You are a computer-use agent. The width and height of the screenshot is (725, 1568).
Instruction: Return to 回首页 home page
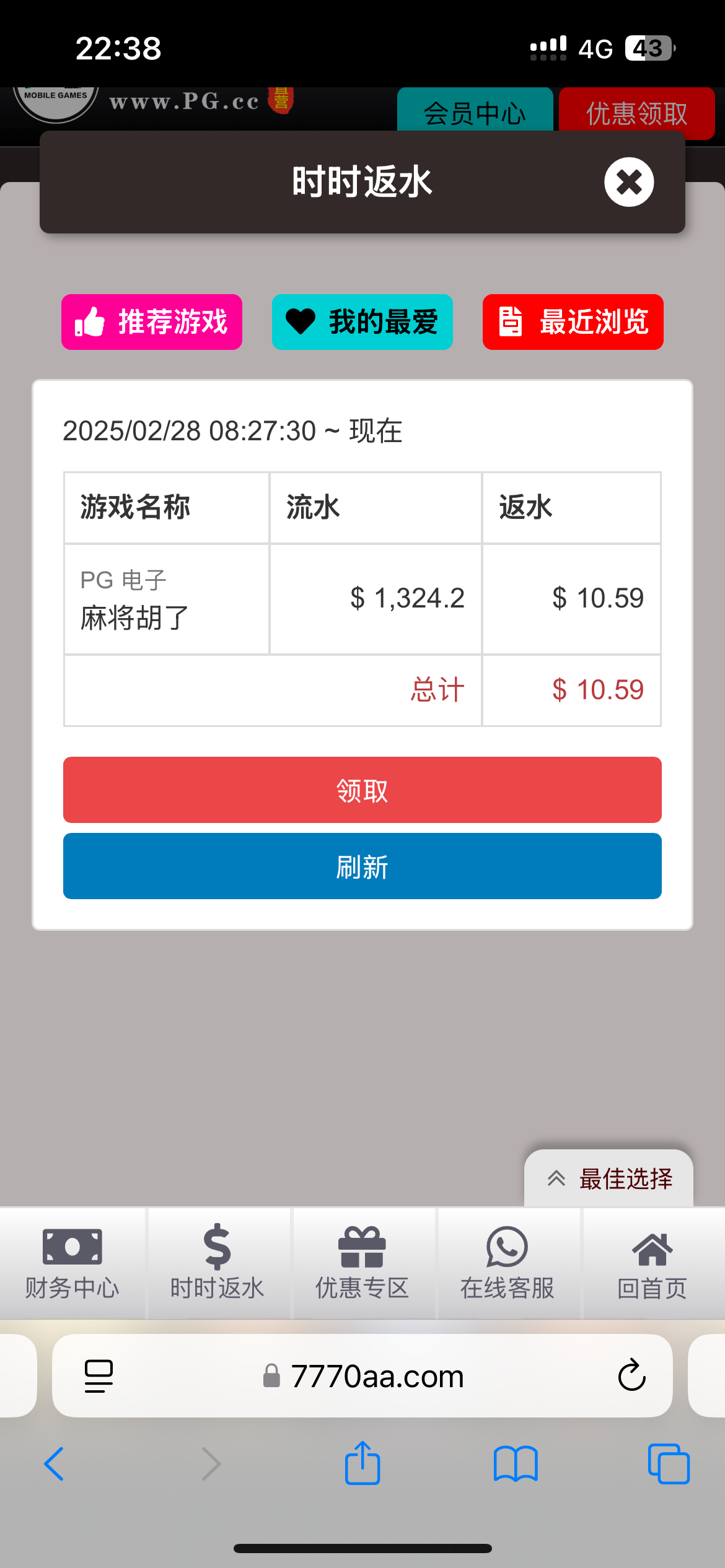pos(652,1263)
